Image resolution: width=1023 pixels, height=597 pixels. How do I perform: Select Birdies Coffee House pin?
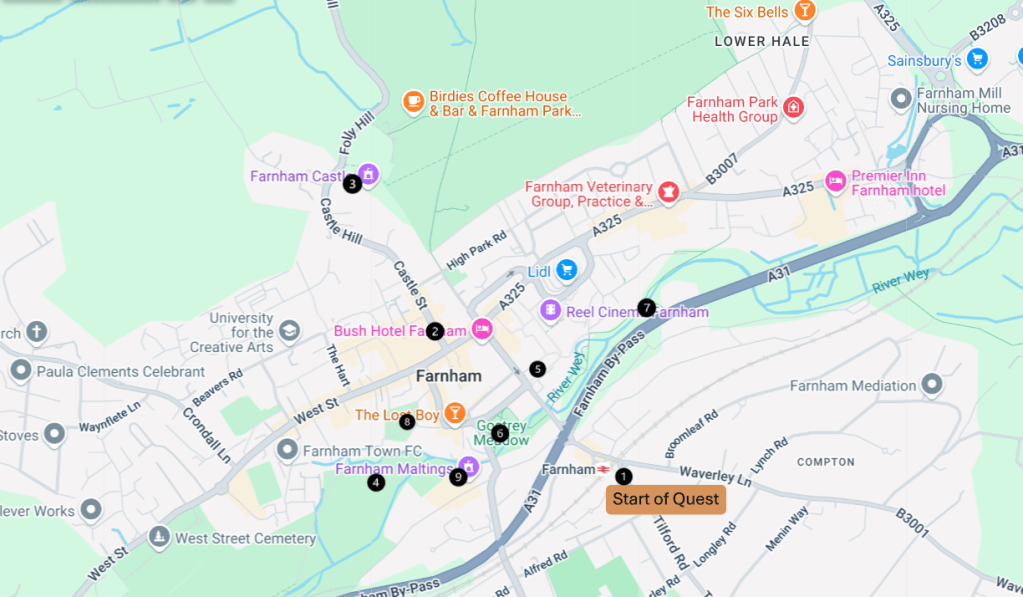pyautogui.click(x=413, y=101)
